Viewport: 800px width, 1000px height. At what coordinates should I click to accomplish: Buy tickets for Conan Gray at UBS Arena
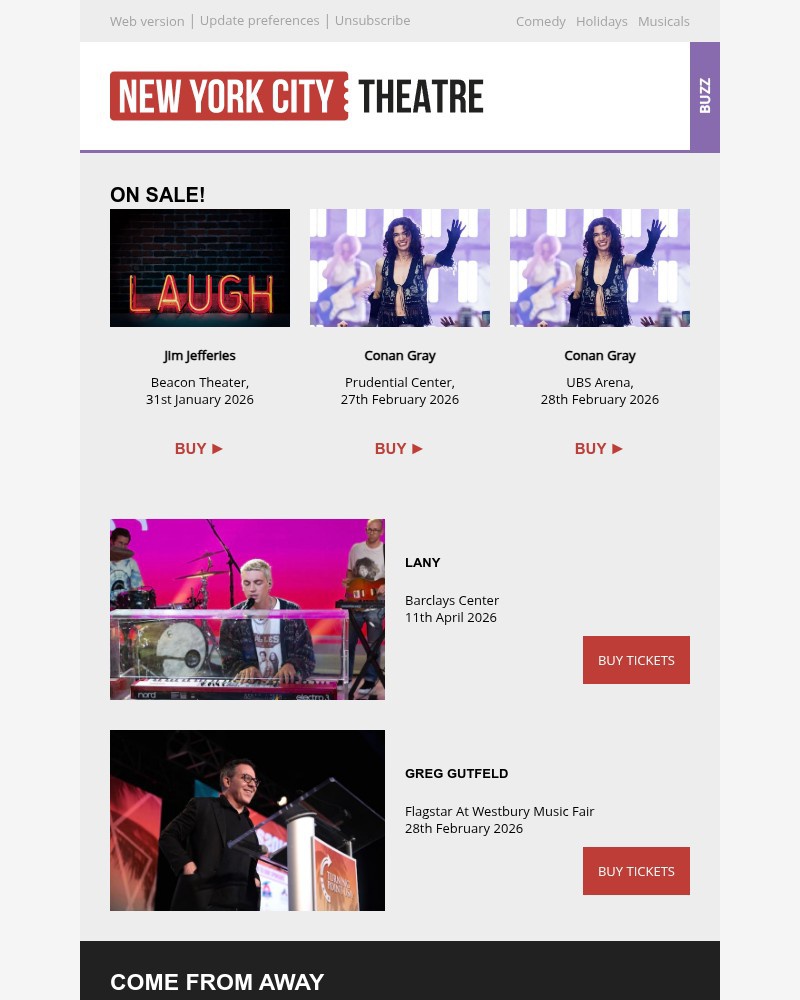[x=590, y=448]
